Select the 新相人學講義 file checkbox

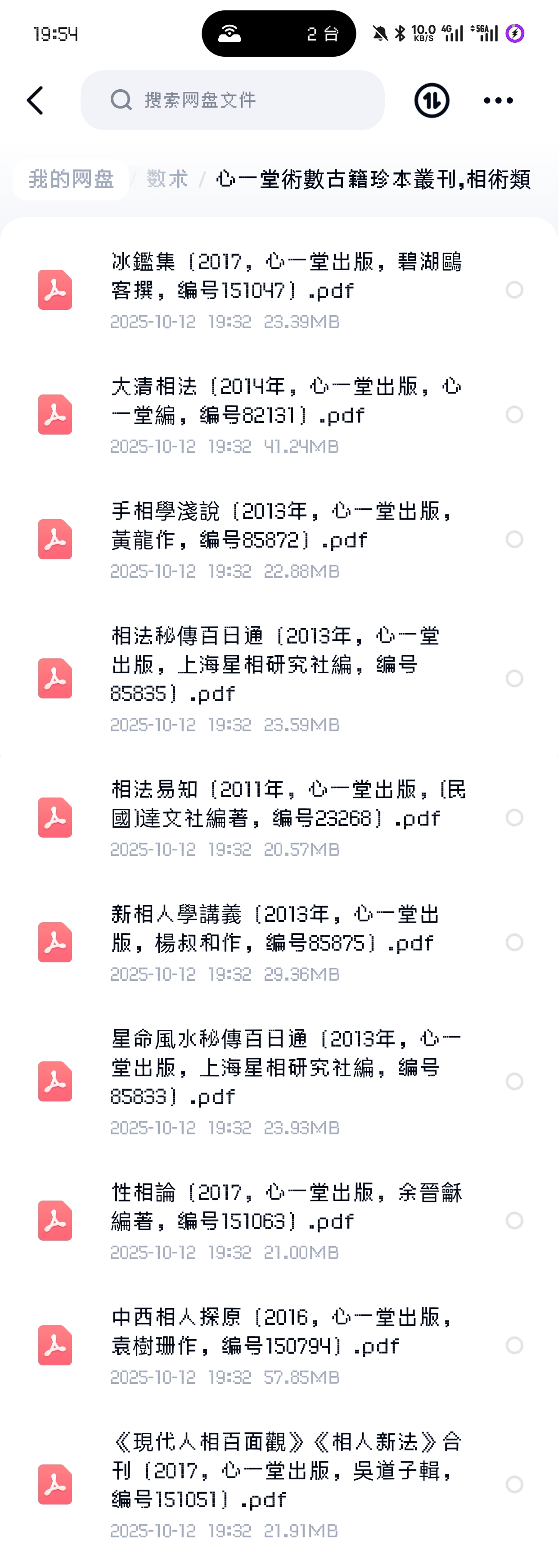tap(514, 942)
